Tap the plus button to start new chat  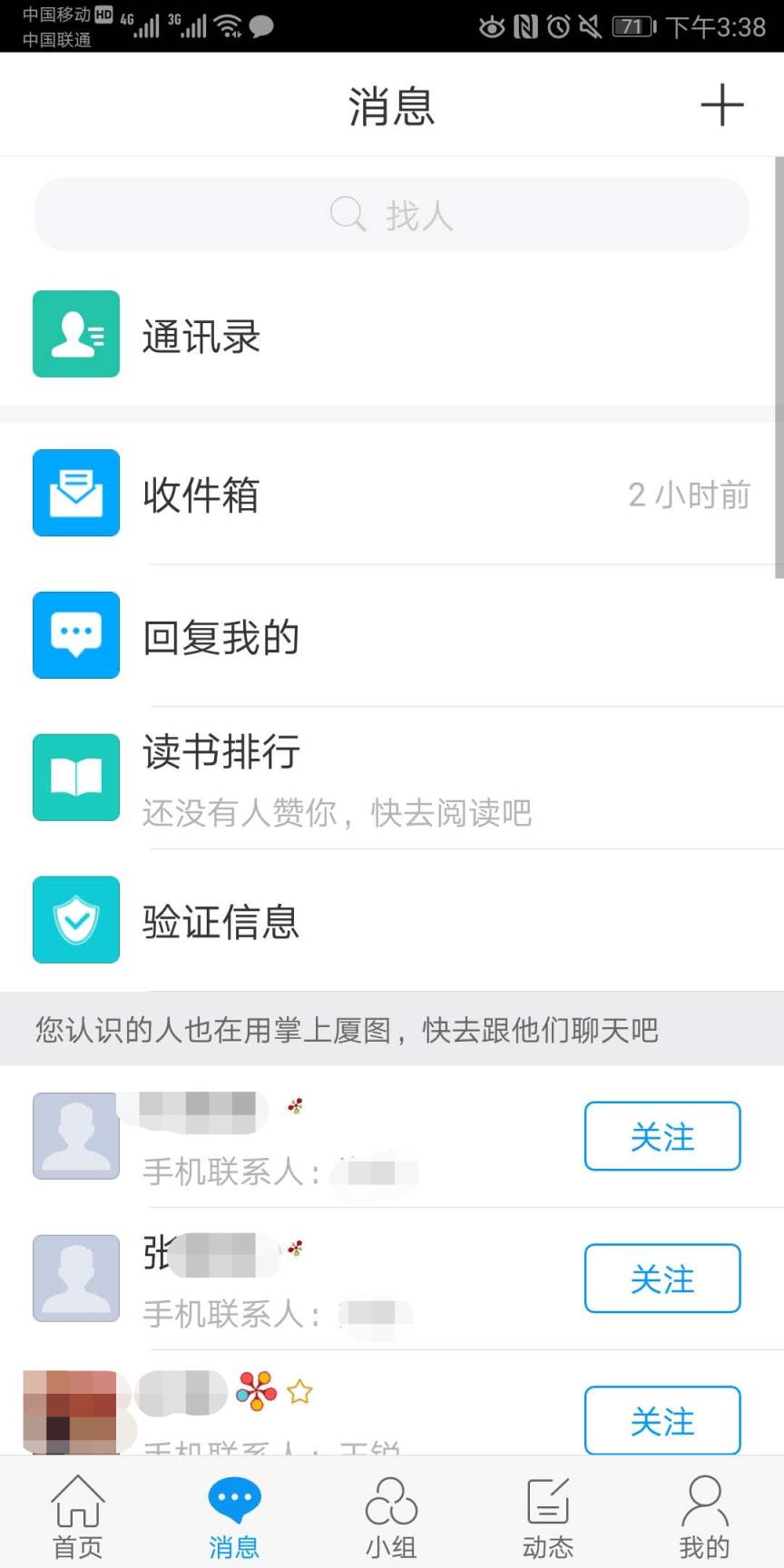point(722,105)
